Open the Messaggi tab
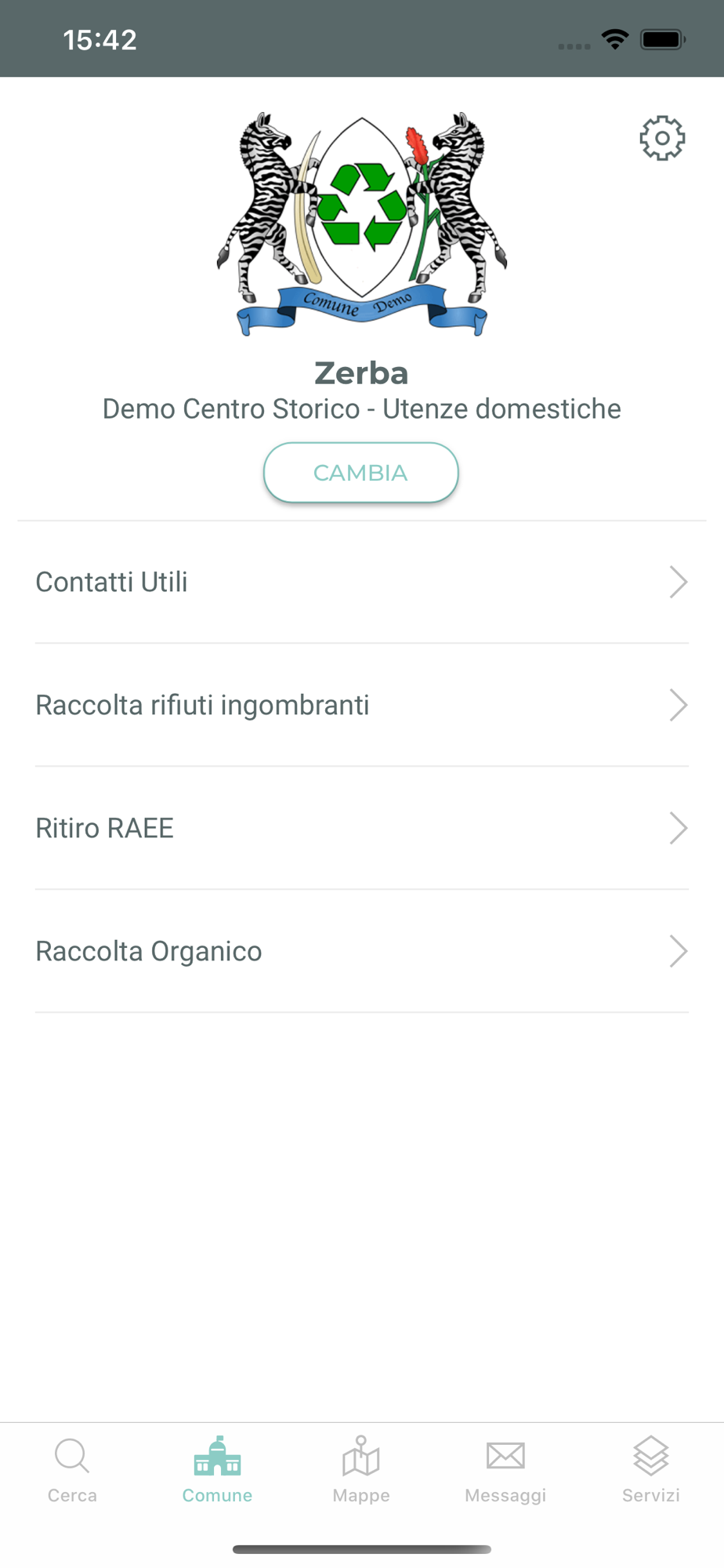This screenshot has height=1568, width=724. [505, 1470]
